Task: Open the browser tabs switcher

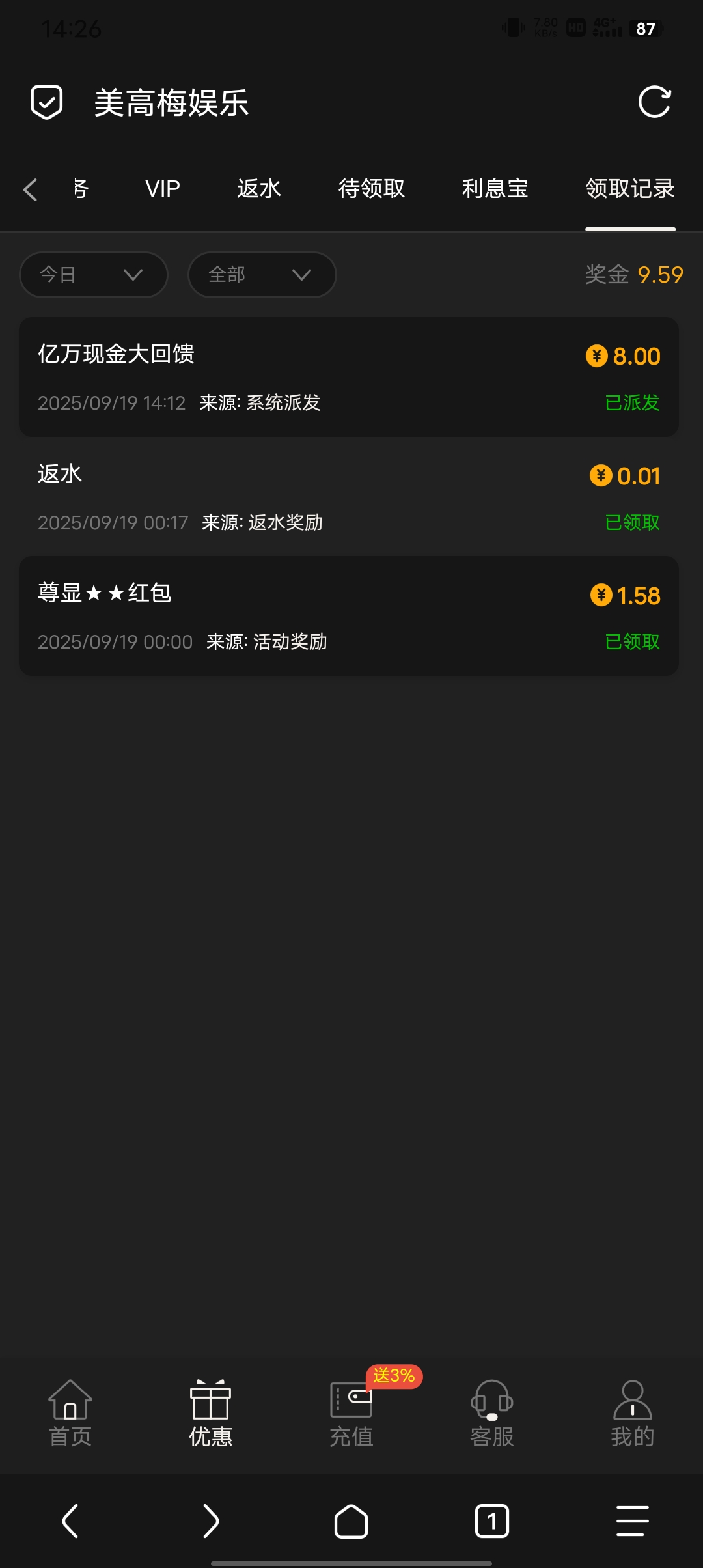Action: (492, 1521)
